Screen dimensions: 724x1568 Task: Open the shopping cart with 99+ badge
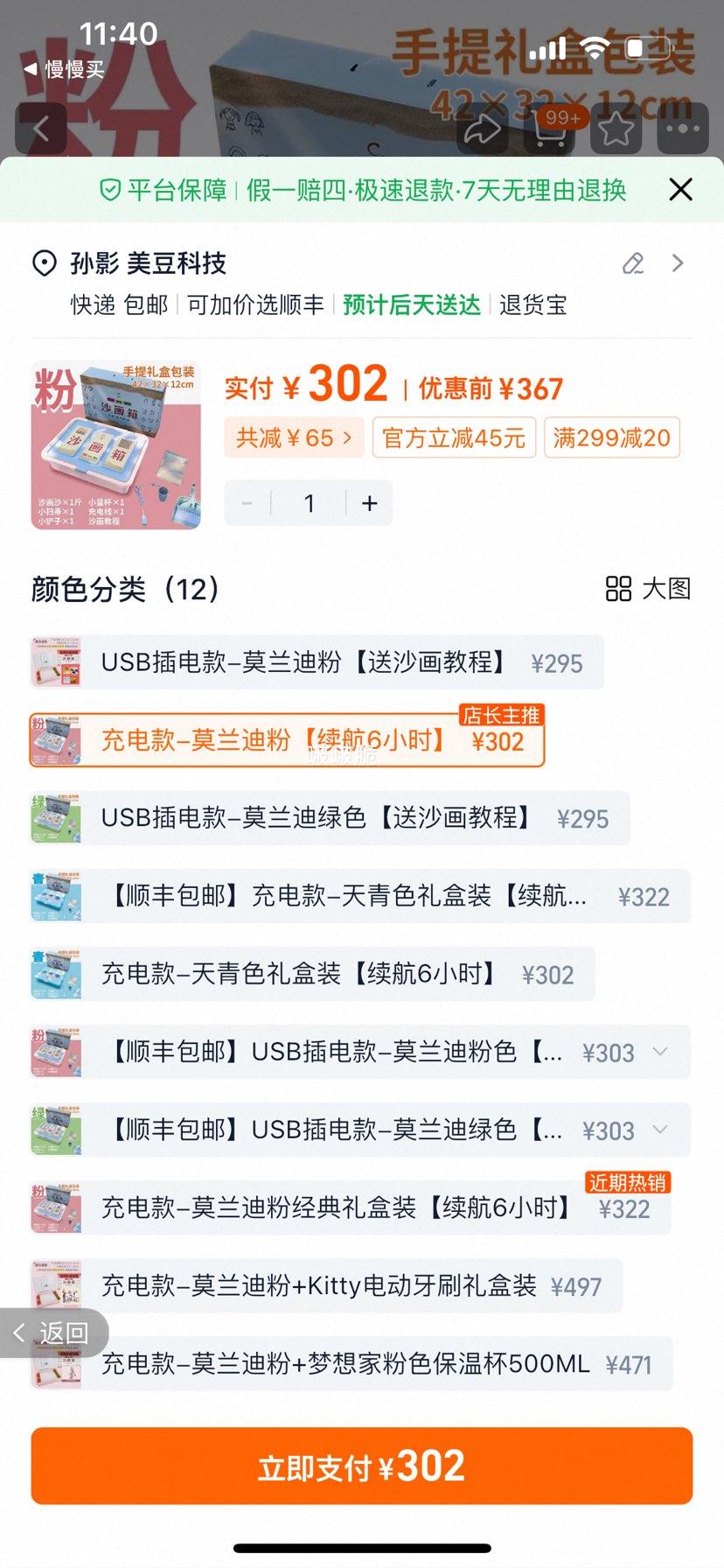549,129
